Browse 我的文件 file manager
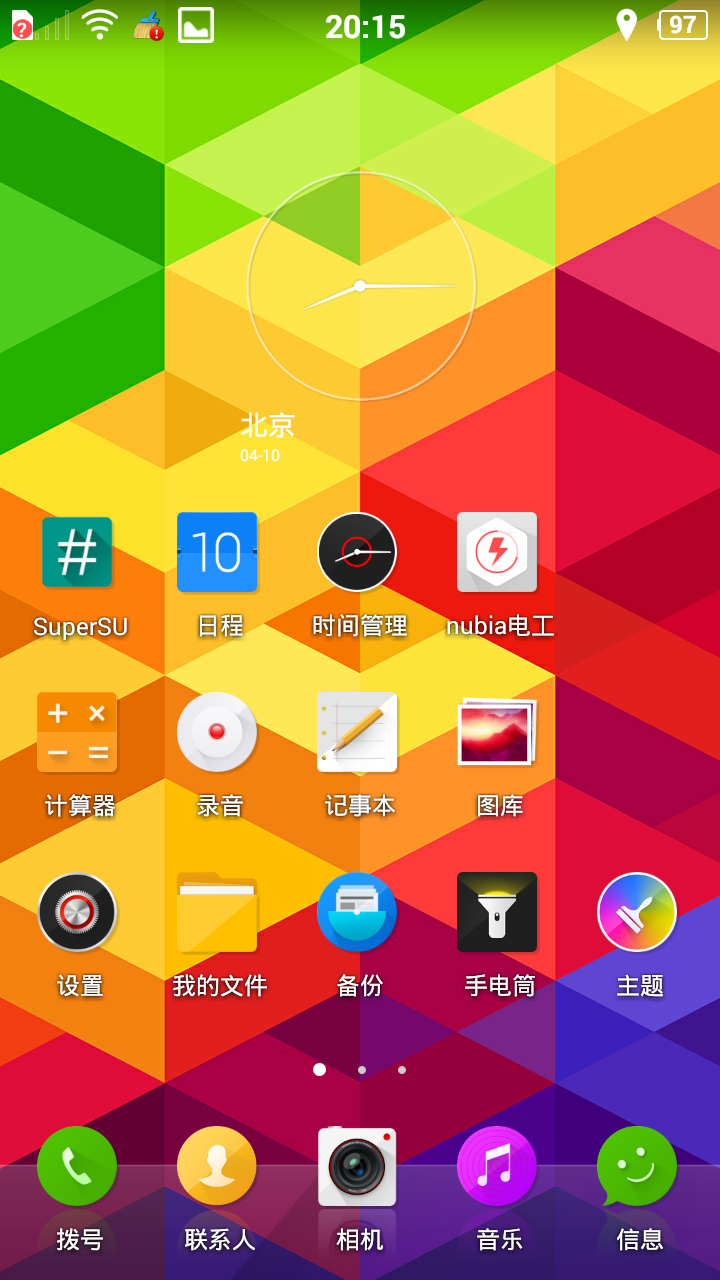720x1280 pixels. [217, 912]
